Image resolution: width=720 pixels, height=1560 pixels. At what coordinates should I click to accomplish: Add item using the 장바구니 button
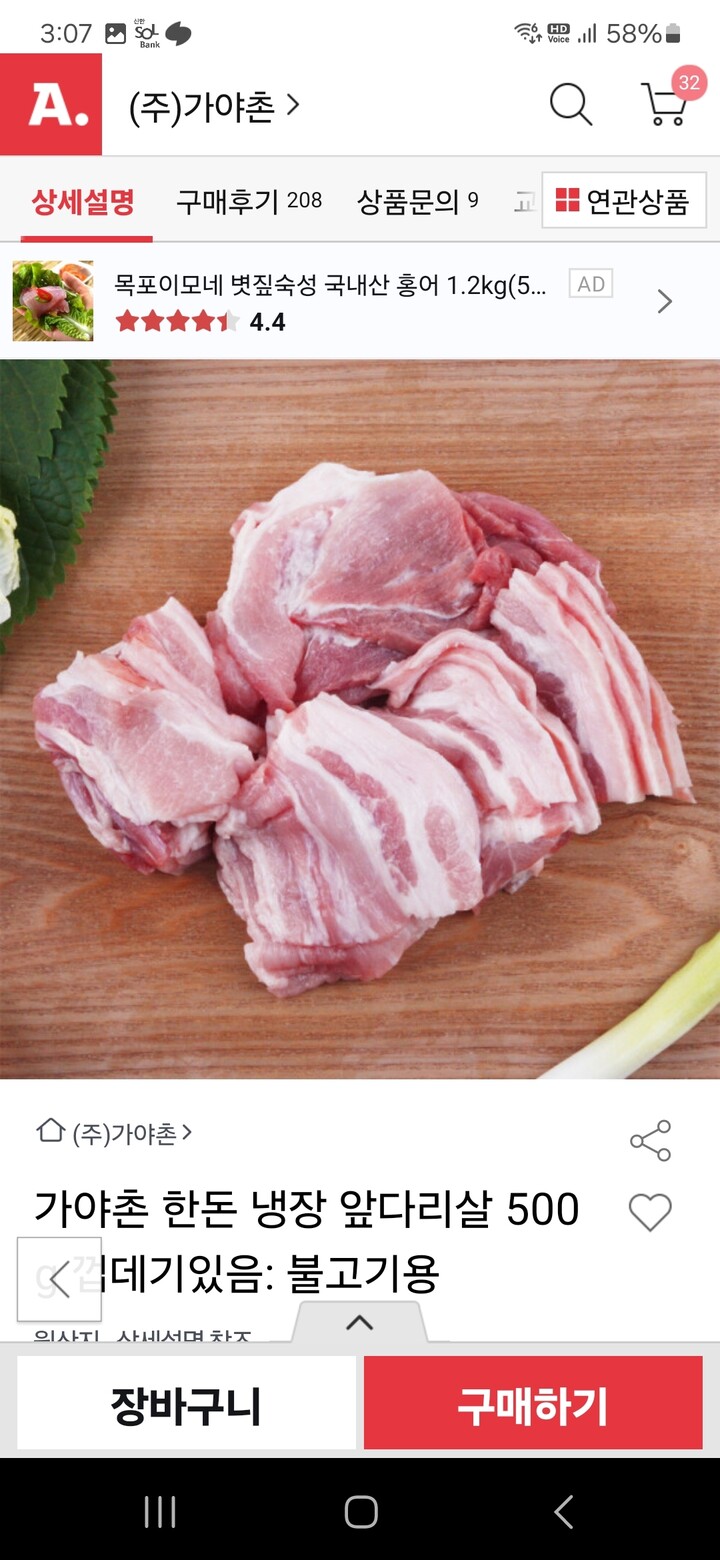tap(186, 1403)
